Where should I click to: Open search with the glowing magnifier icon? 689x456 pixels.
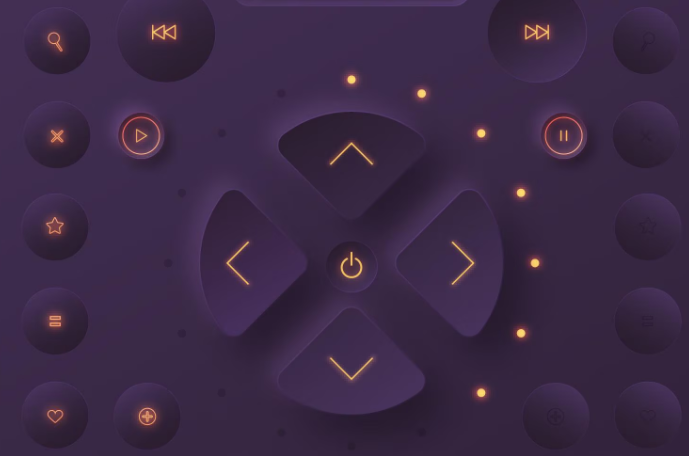56,41
